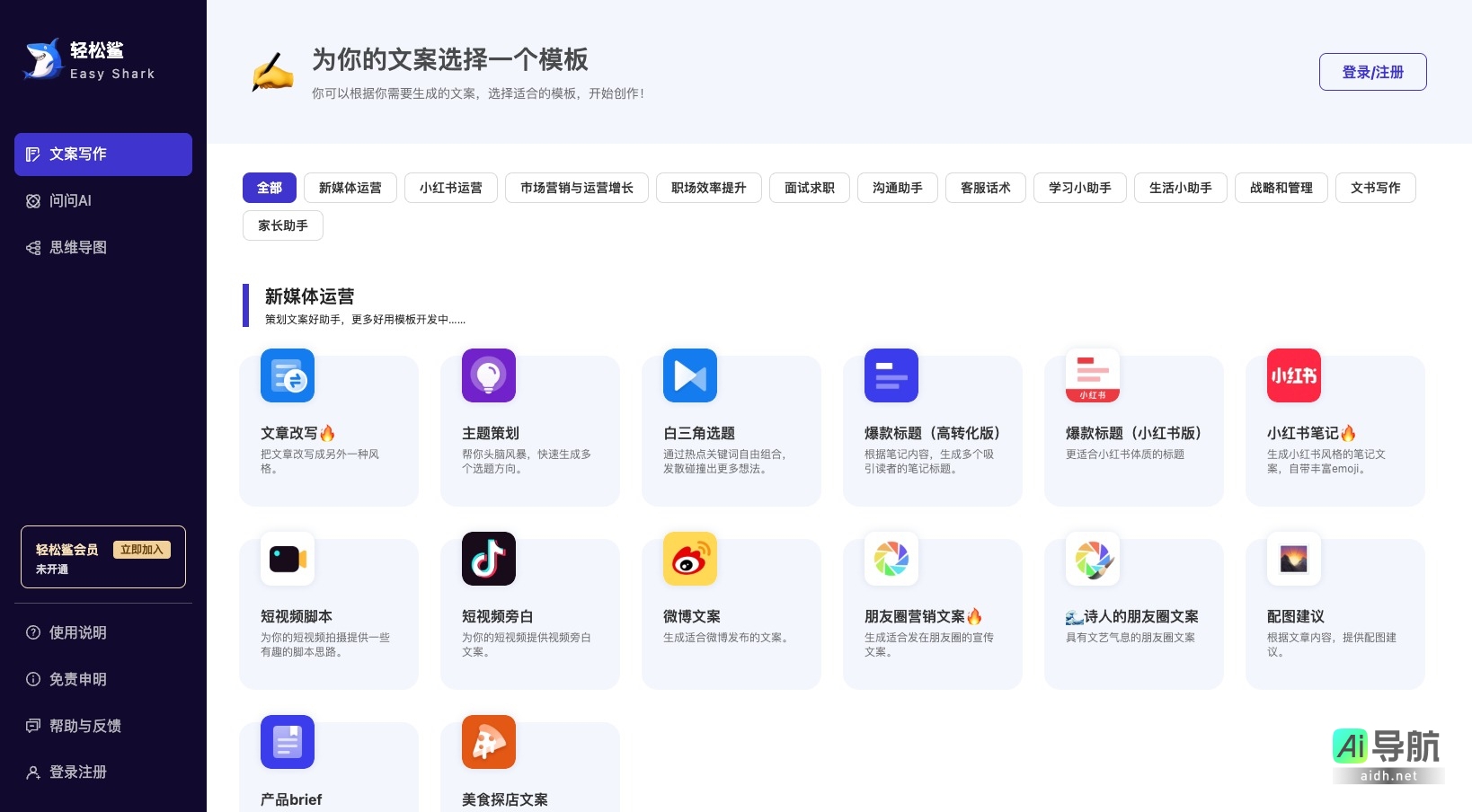The image size is (1472, 812).
Task: Open the 主题策划 template
Action: click(529, 431)
